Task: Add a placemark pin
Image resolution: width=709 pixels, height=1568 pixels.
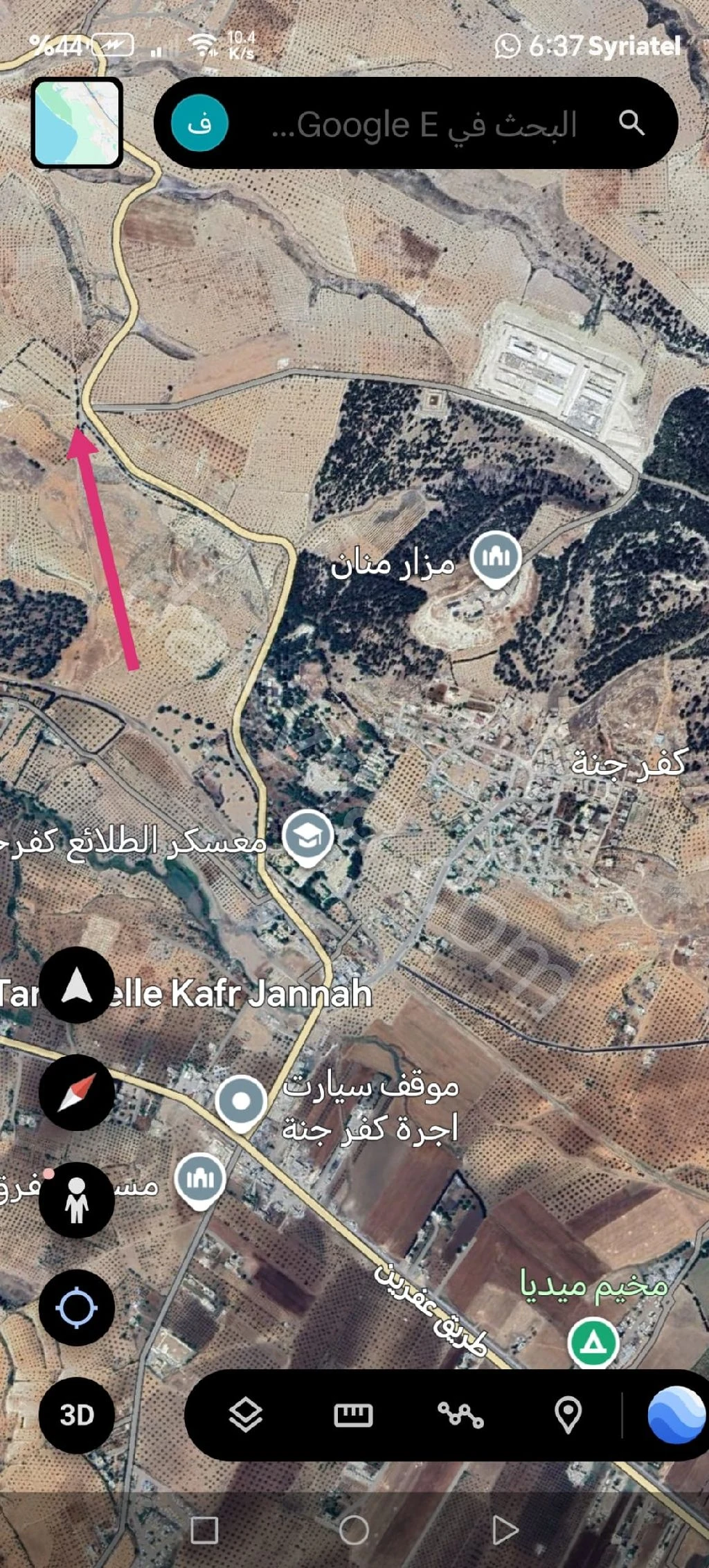Action: tap(568, 1415)
